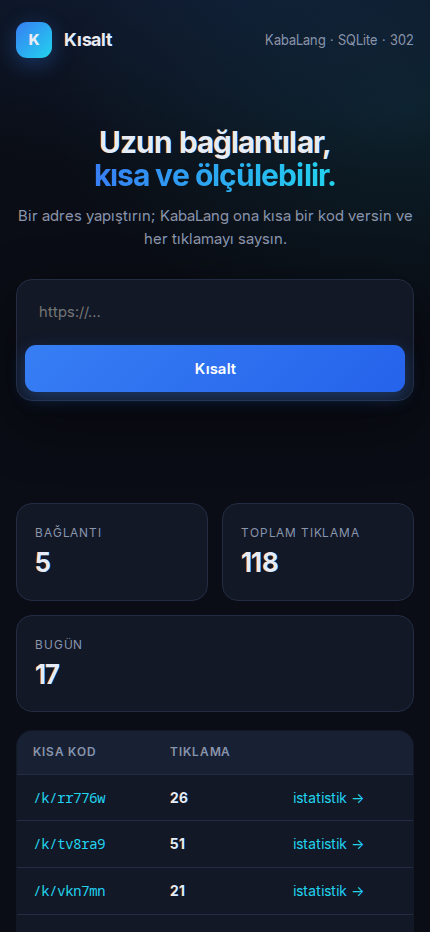The width and height of the screenshot is (430, 932).
Task: Open short link /k/tv8ra9
Action: point(70,844)
